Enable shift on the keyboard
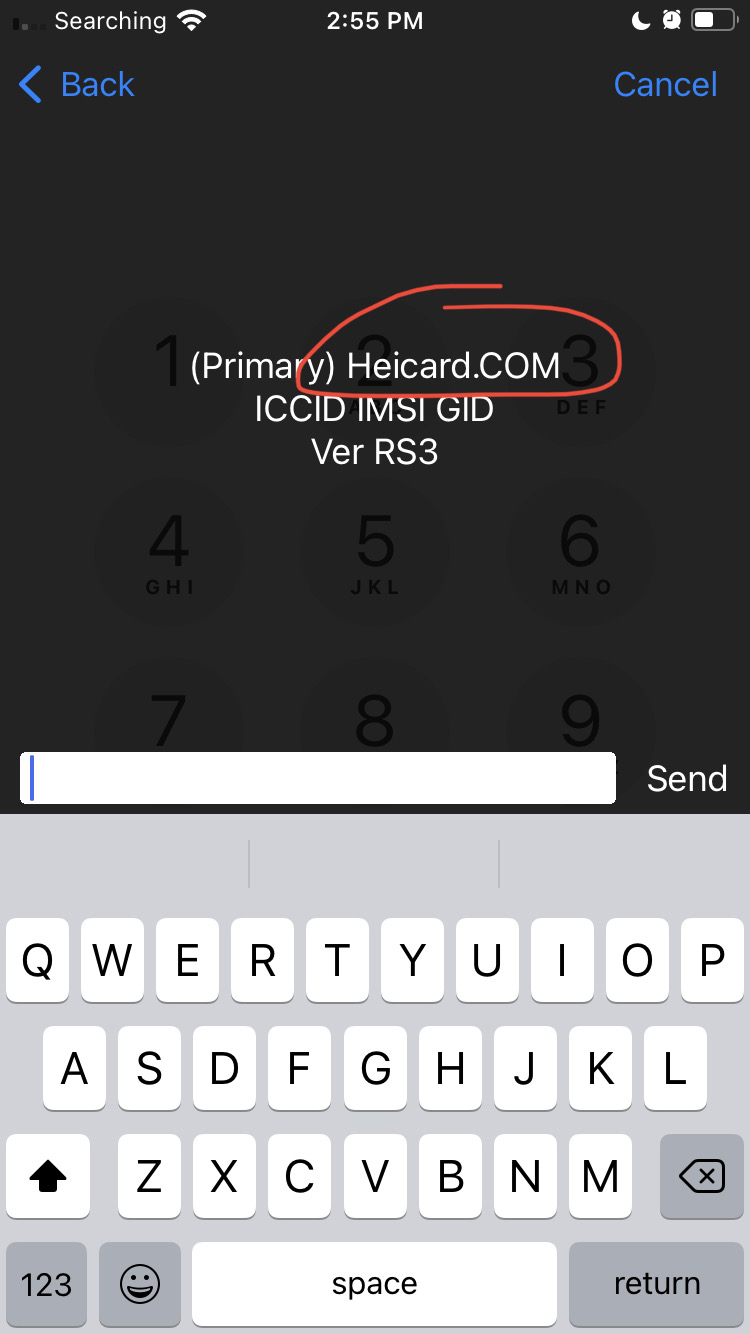The image size is (750, 1334). 47,1177
